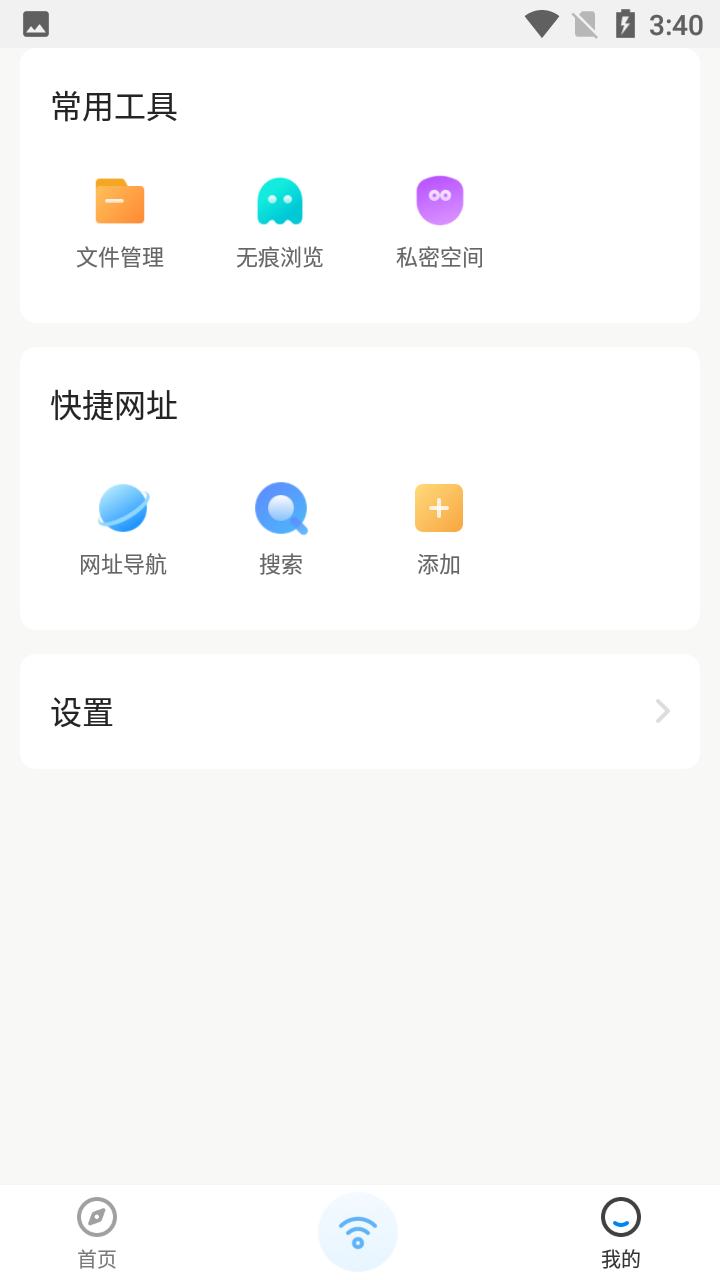Tap the 我的 smiley face icon
The width and height of the screenshot is (720, 1280).
(x=621, y=1217)
